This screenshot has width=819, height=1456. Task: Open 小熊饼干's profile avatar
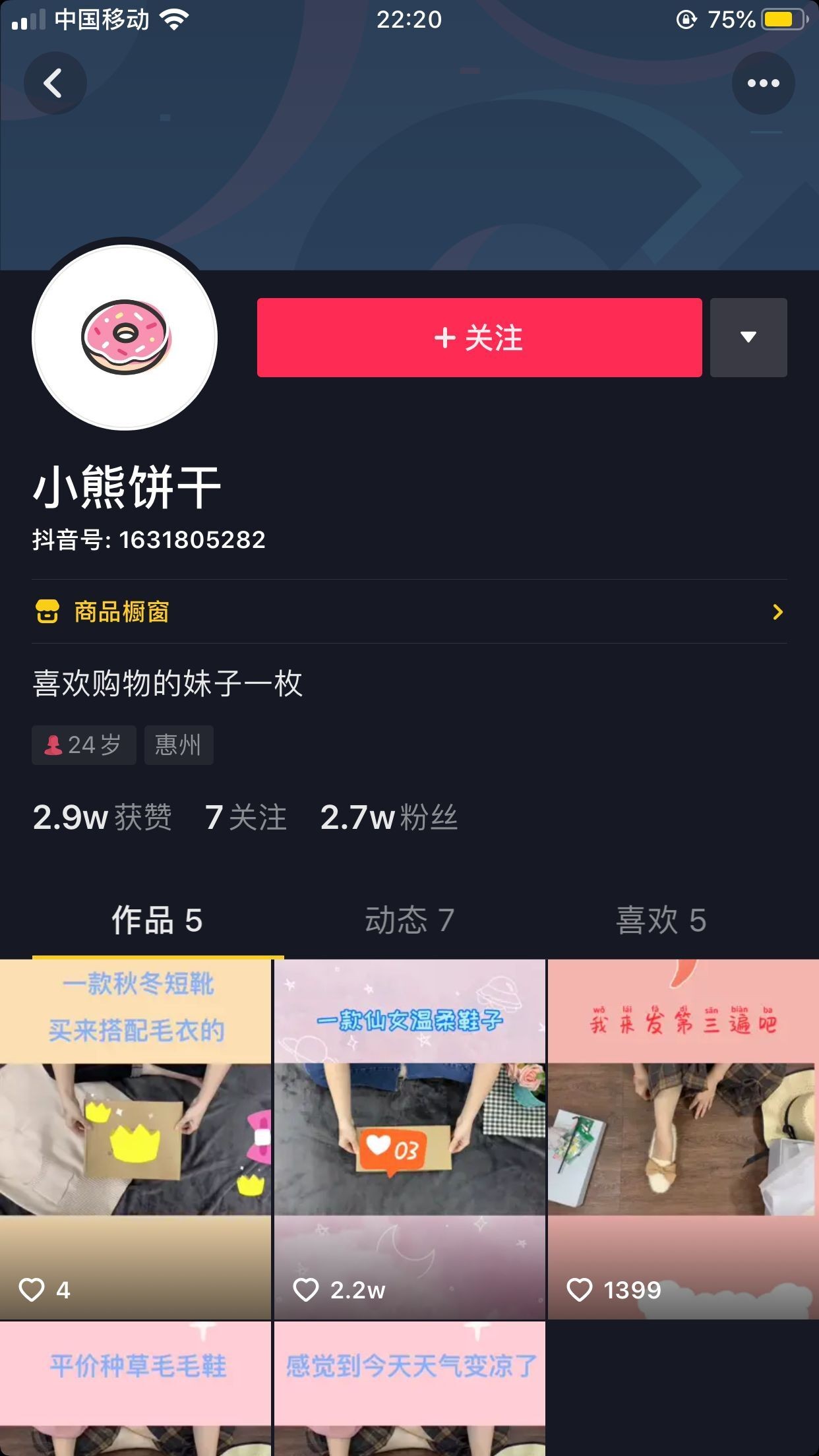pyautogui.click(x=125, y=338)
